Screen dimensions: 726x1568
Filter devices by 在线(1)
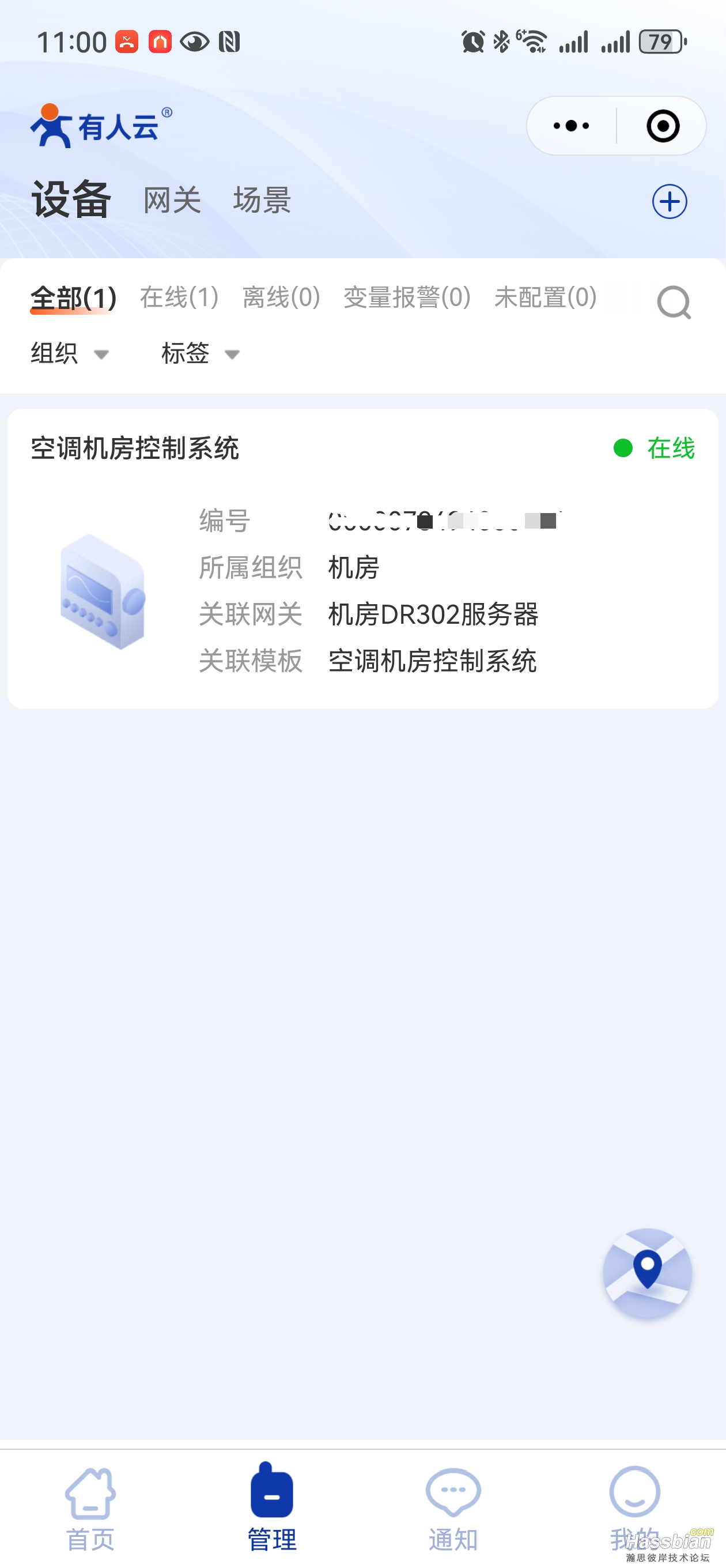coord(179,297)
